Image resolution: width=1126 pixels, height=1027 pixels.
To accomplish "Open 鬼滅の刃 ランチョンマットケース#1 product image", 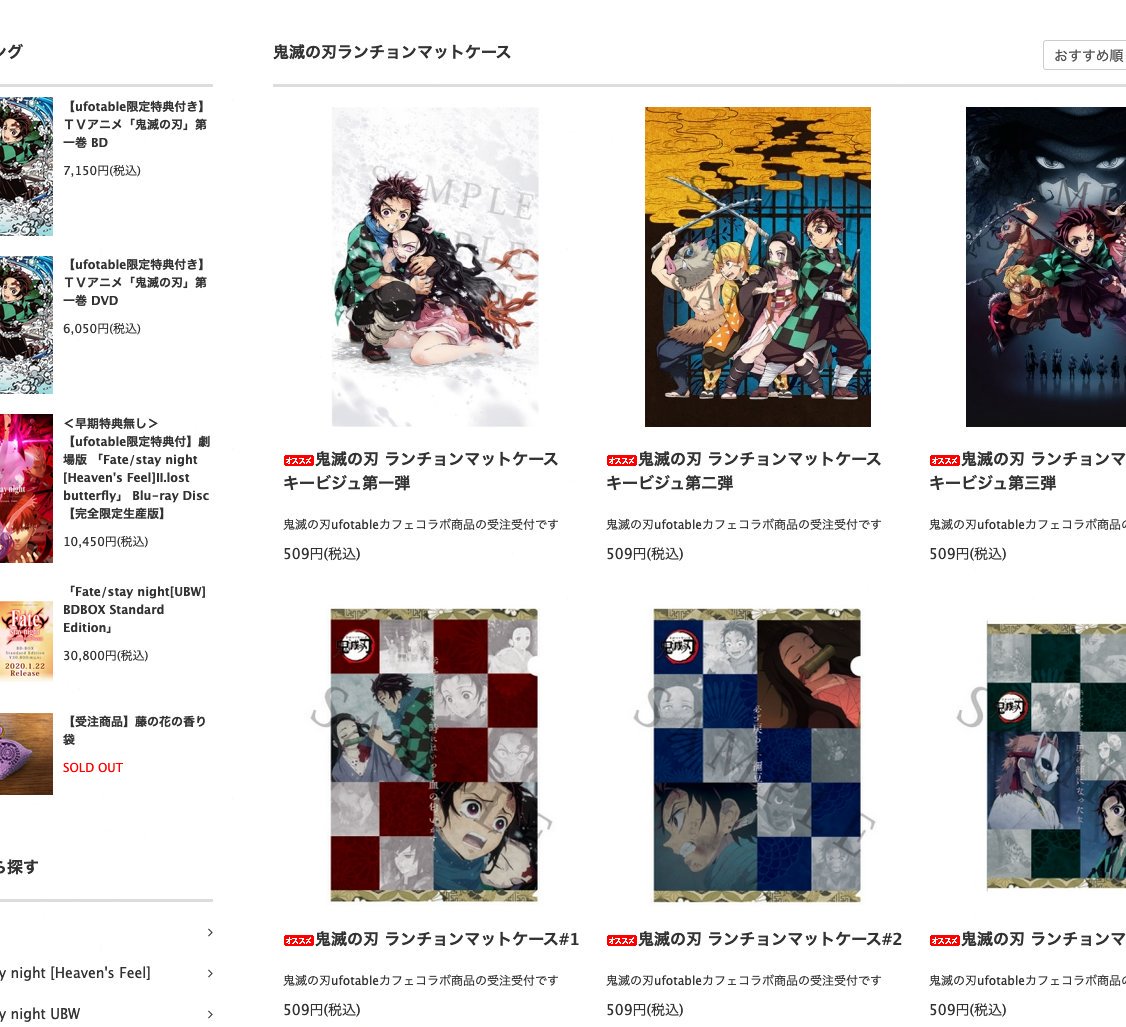I will (x=434, y=754).
